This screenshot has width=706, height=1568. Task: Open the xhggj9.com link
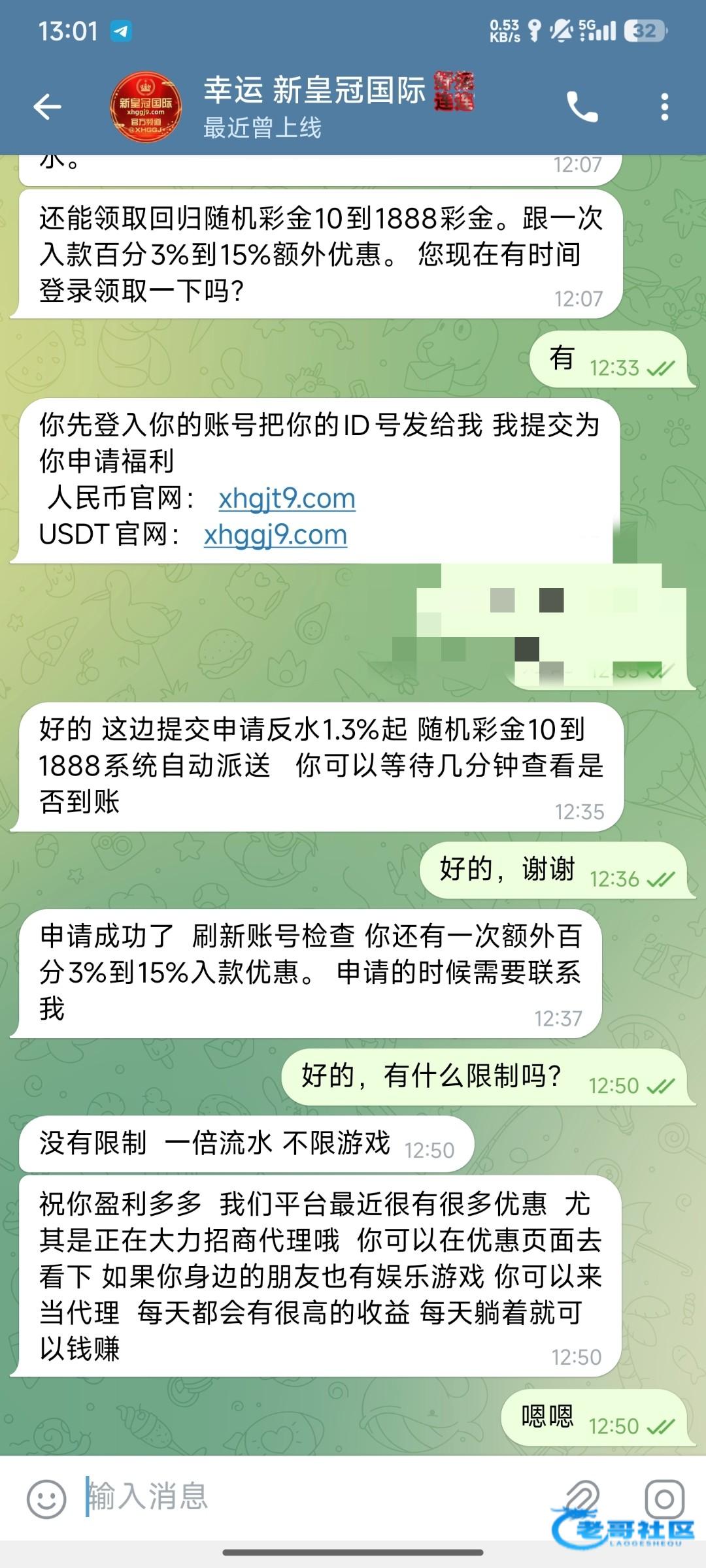click(x=275, y=535)
